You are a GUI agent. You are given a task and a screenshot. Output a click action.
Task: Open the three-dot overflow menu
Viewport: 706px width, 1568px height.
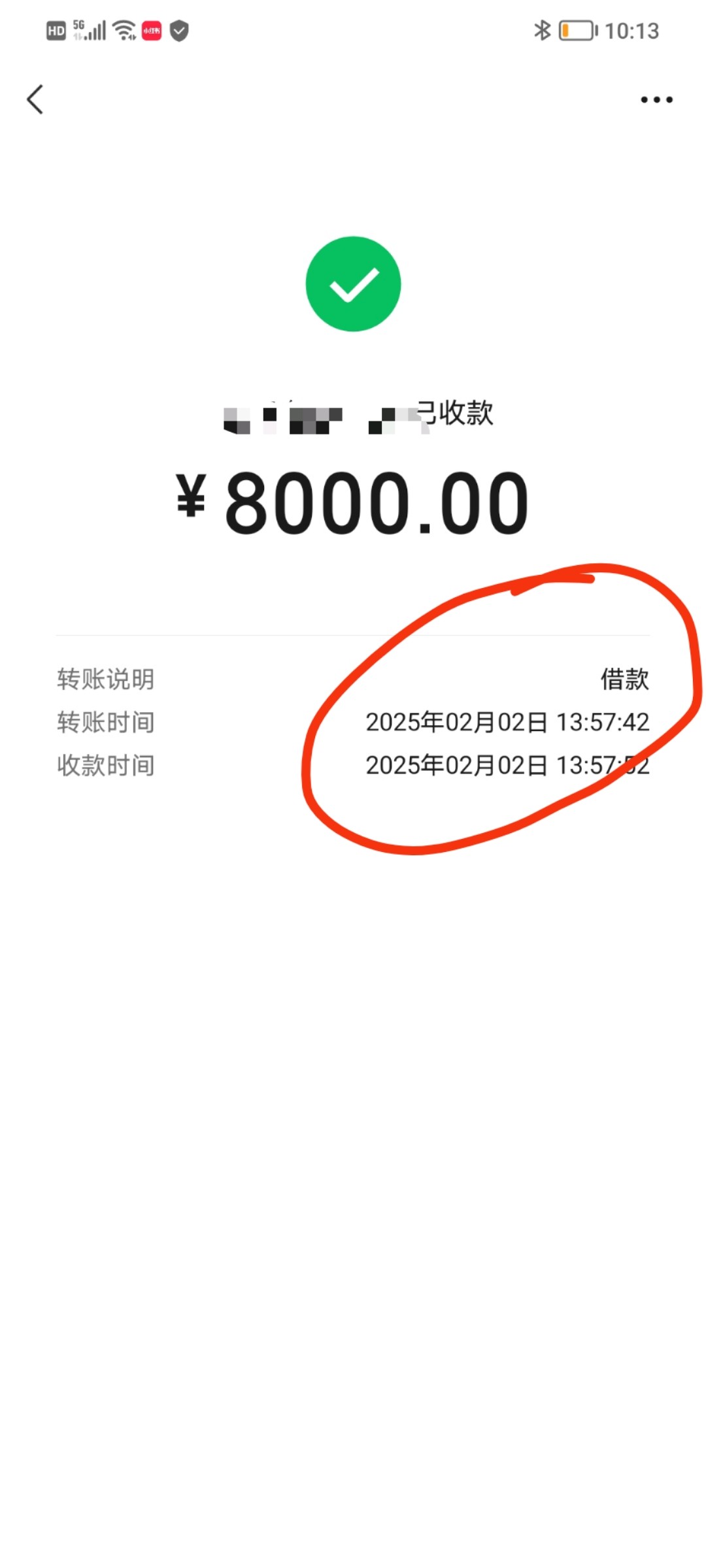coord(656,99)
